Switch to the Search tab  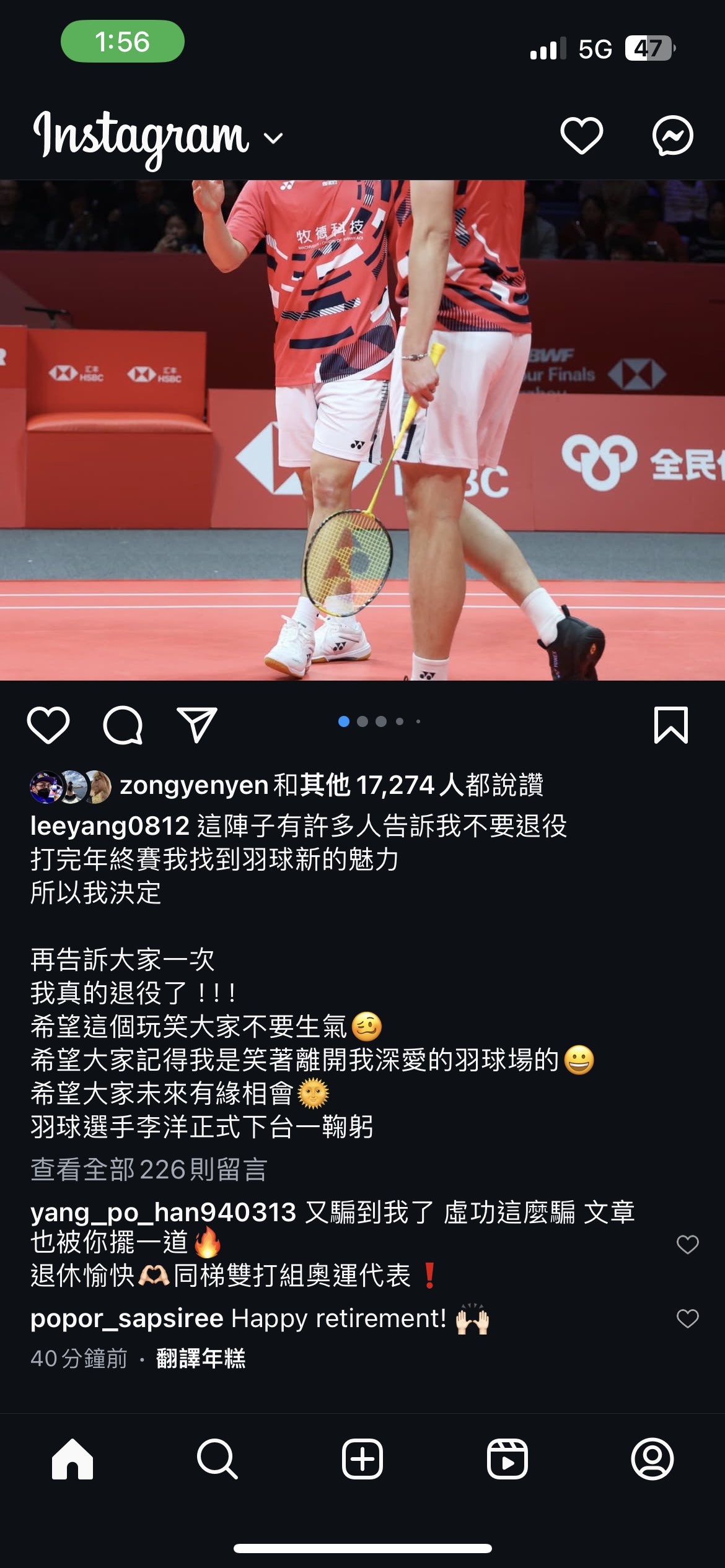coord(217,1459)
